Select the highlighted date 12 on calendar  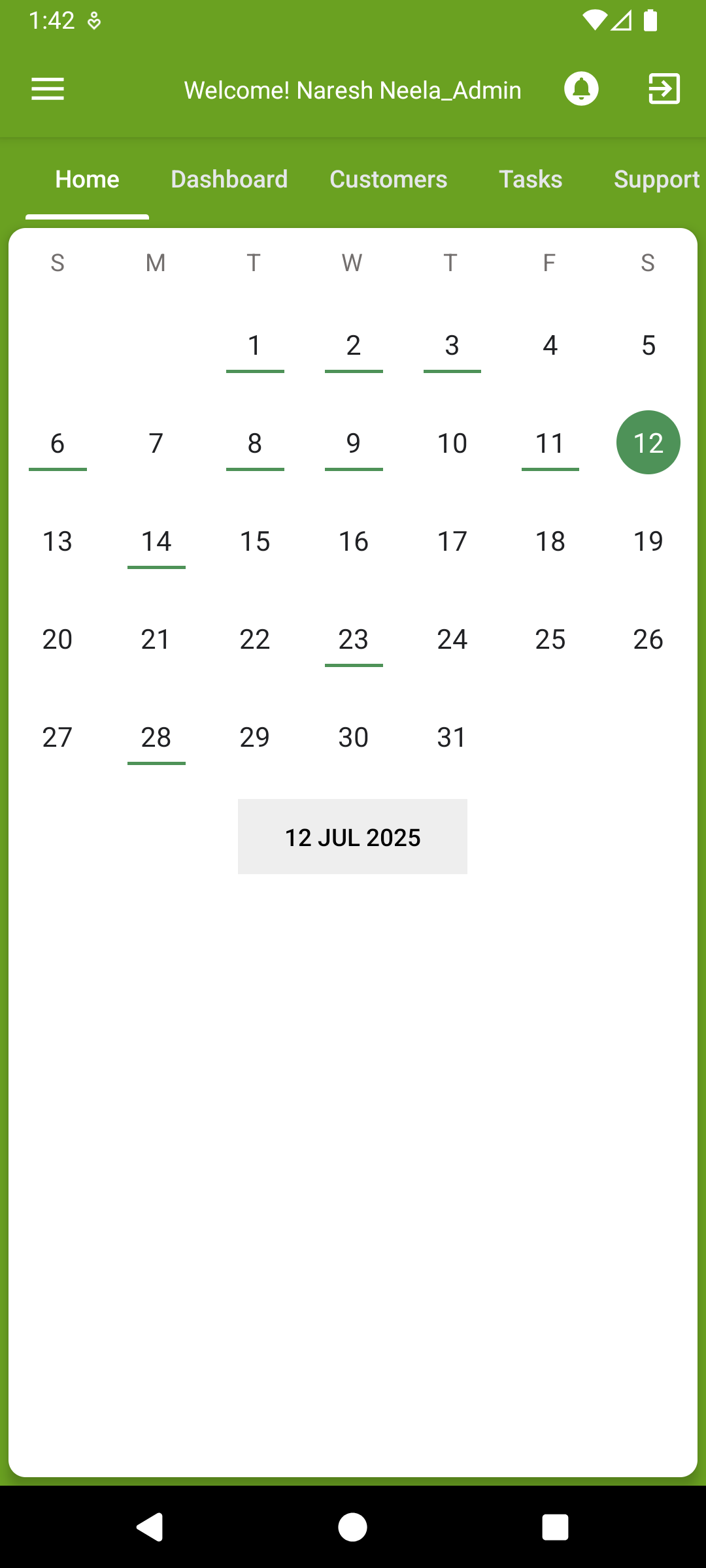(648, 442)
